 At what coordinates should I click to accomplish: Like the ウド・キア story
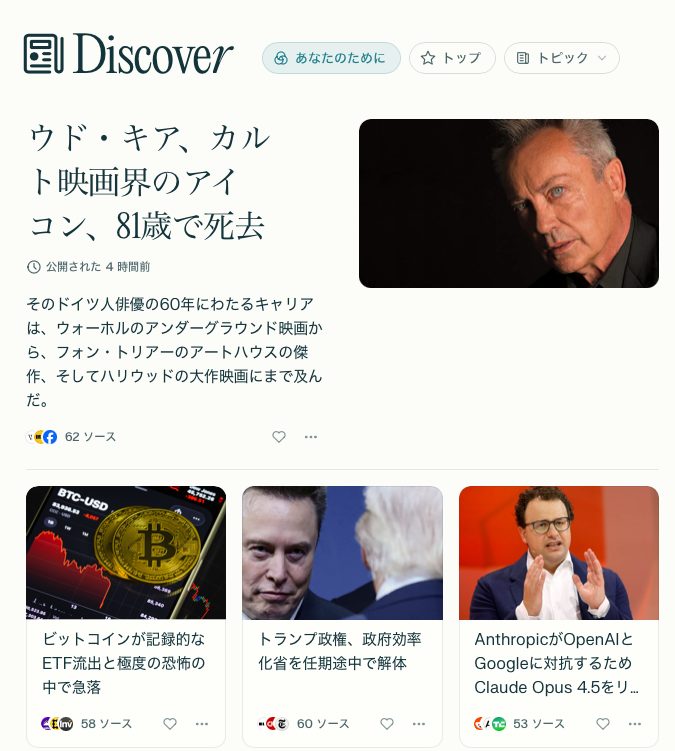(x=279, y=437)
